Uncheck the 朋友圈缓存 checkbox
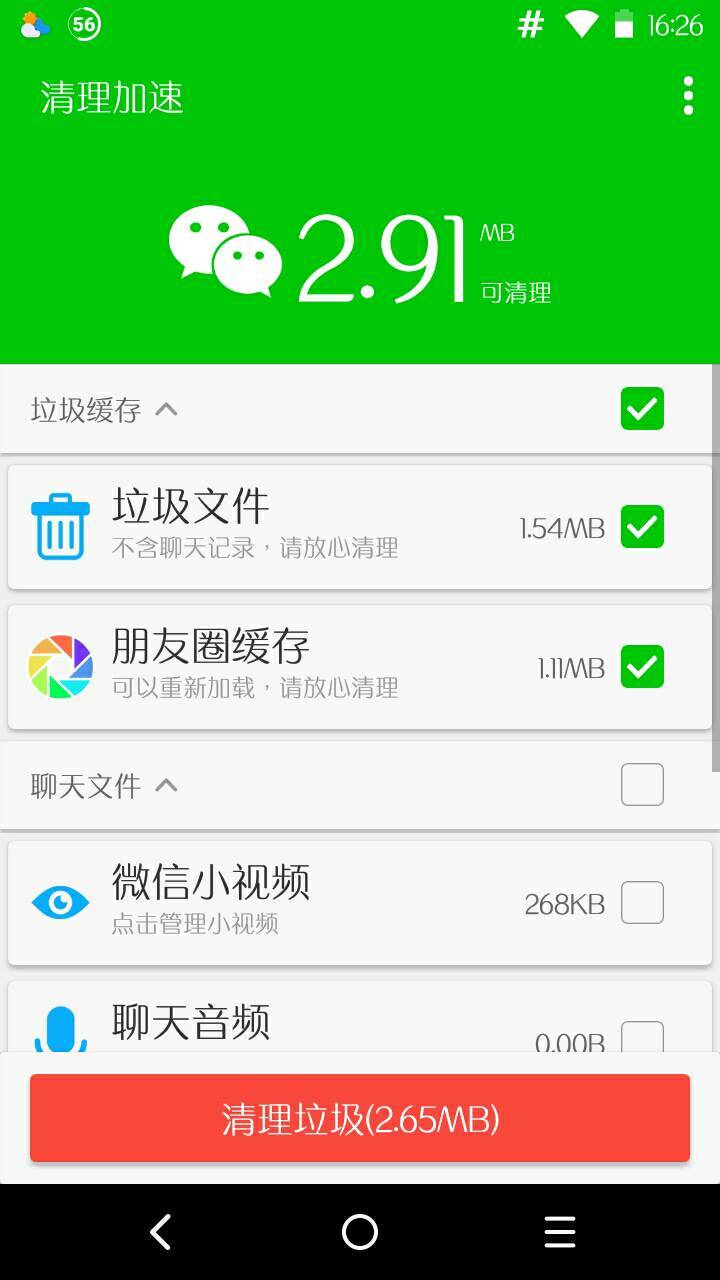 [x=642, y=667]
